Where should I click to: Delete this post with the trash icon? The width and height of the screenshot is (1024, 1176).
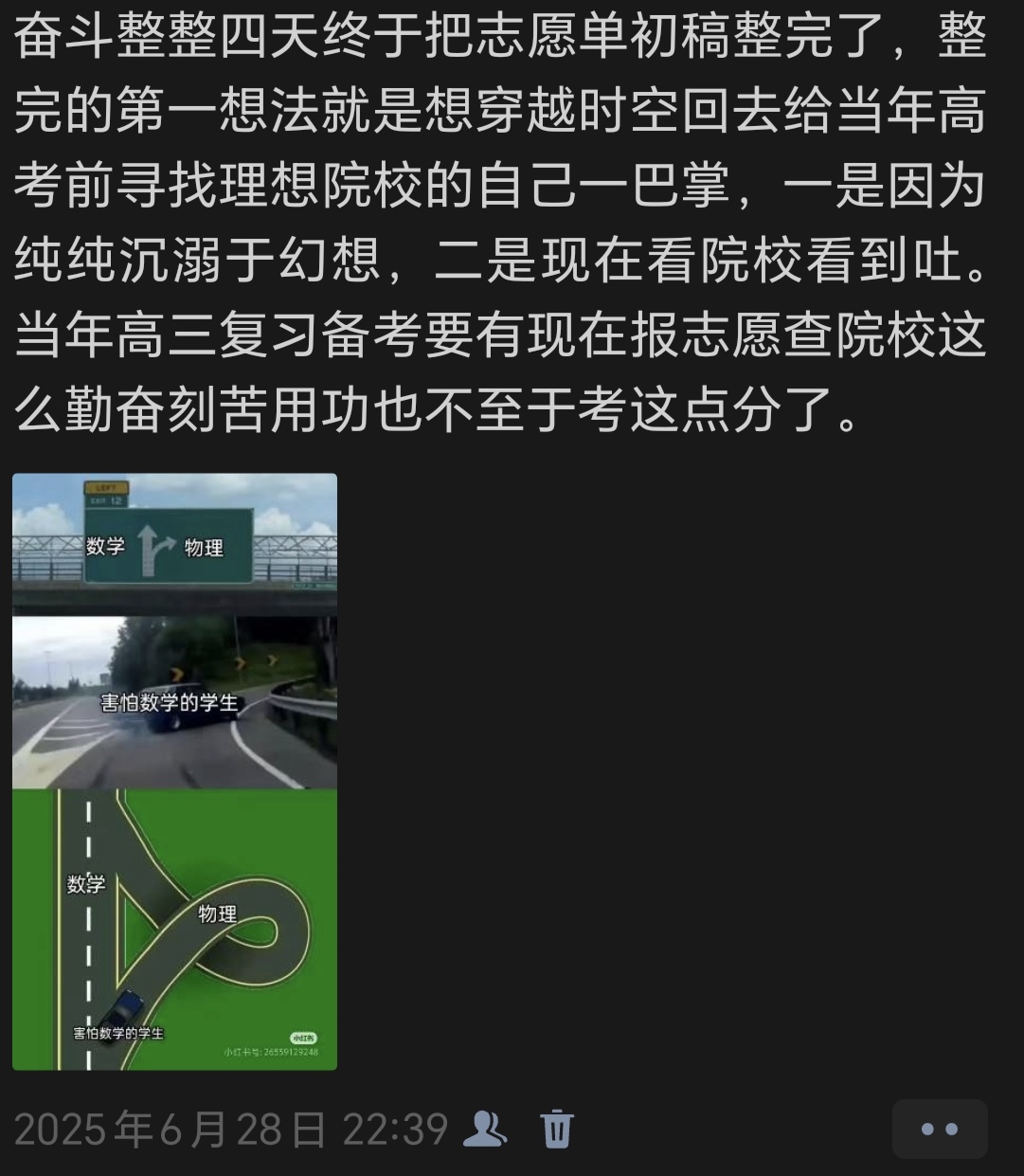click(x=556, y=1130)
